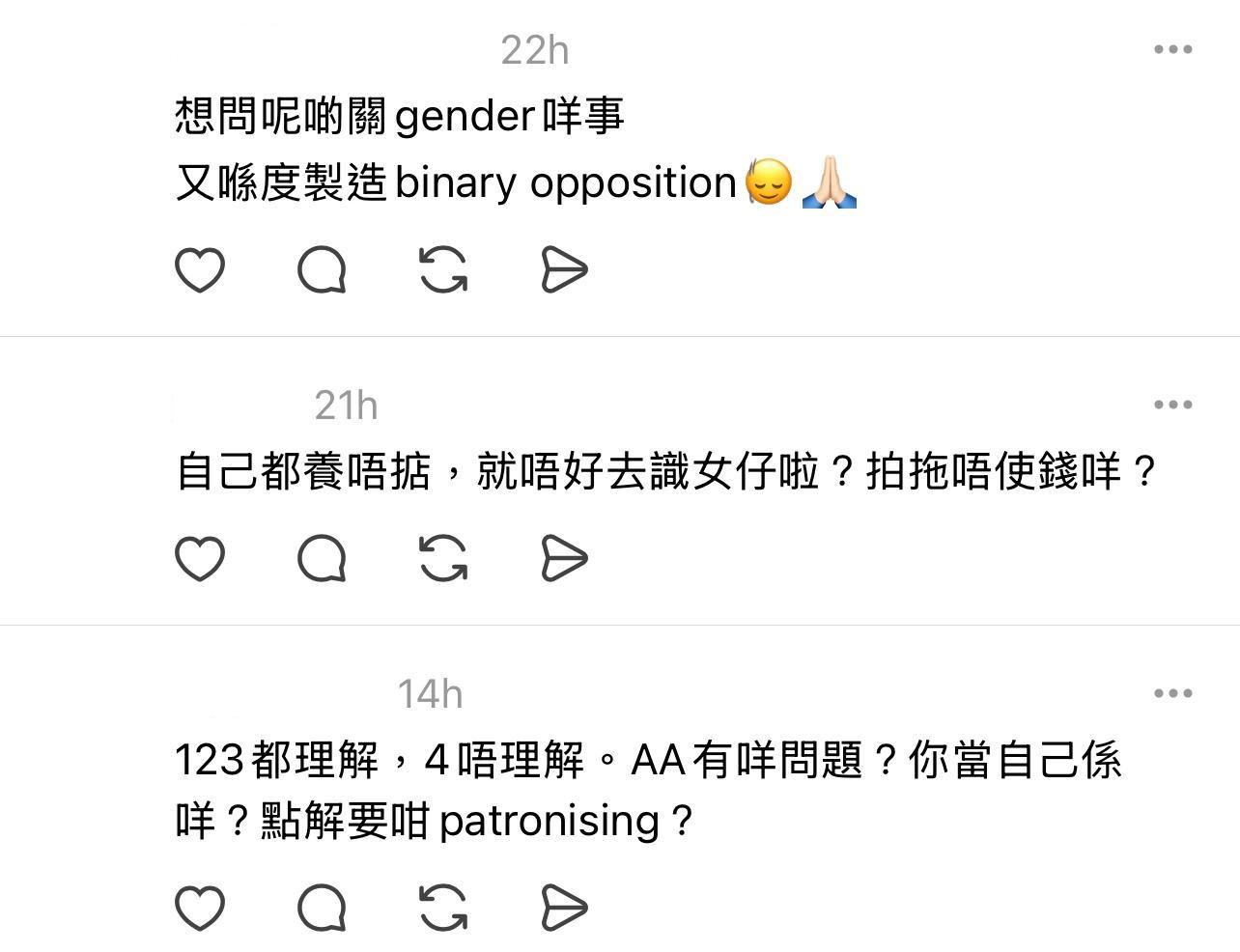
Task: Send the 21h comment to someone
Action: pyautogui.click(x=564, y=558)
